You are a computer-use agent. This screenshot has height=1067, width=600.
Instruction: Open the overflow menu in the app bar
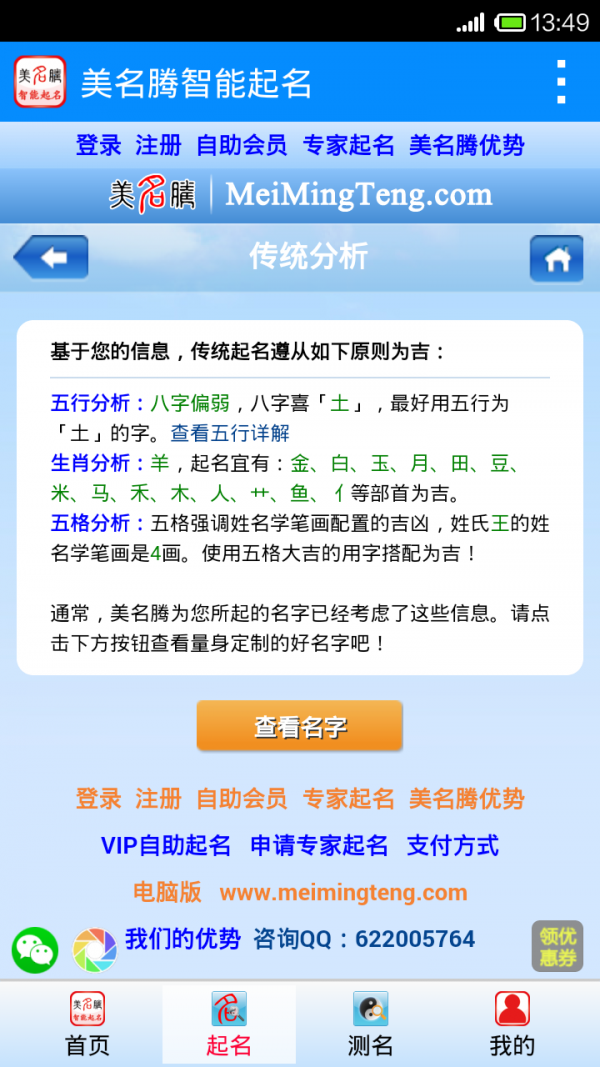(561, 82)
